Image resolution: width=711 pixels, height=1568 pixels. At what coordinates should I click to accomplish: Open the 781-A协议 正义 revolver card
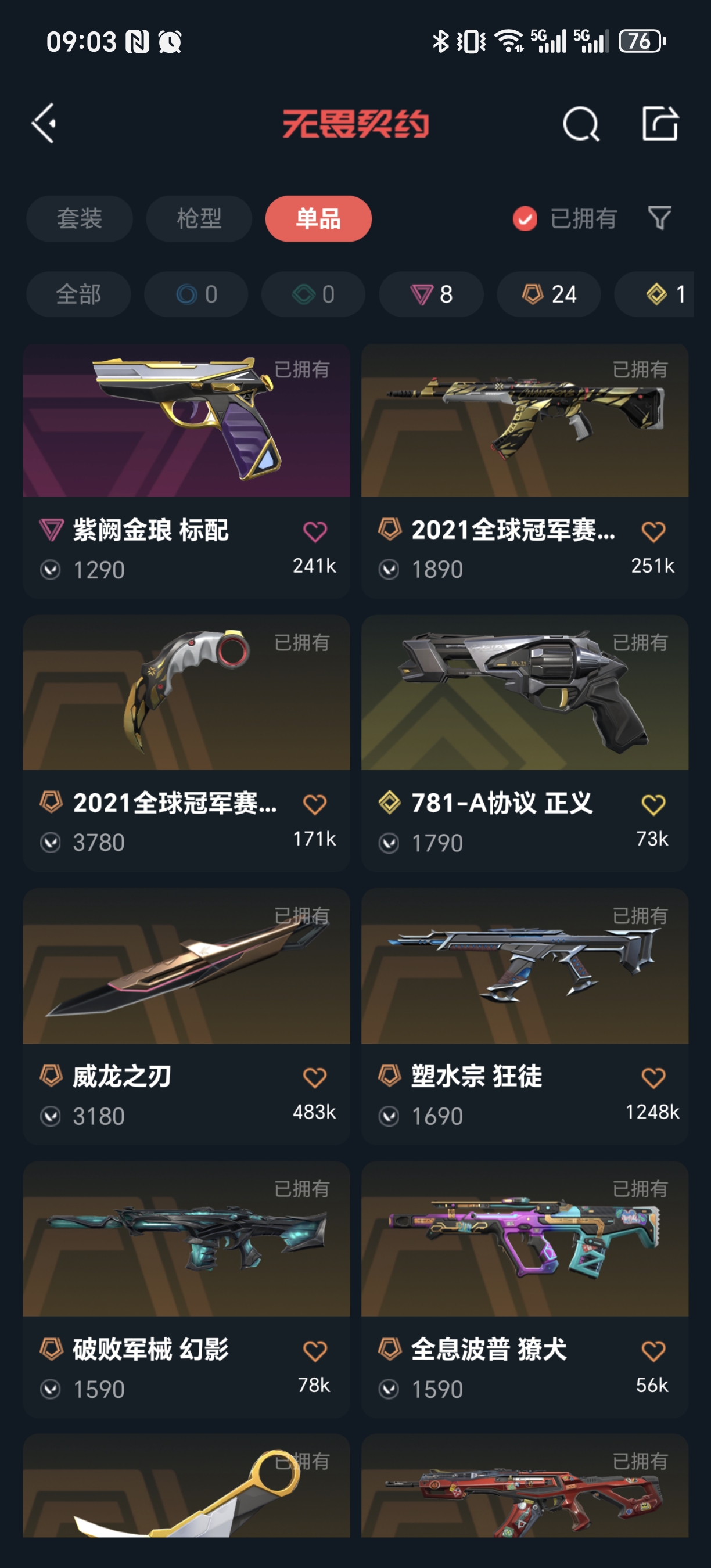tap(525, 693)
